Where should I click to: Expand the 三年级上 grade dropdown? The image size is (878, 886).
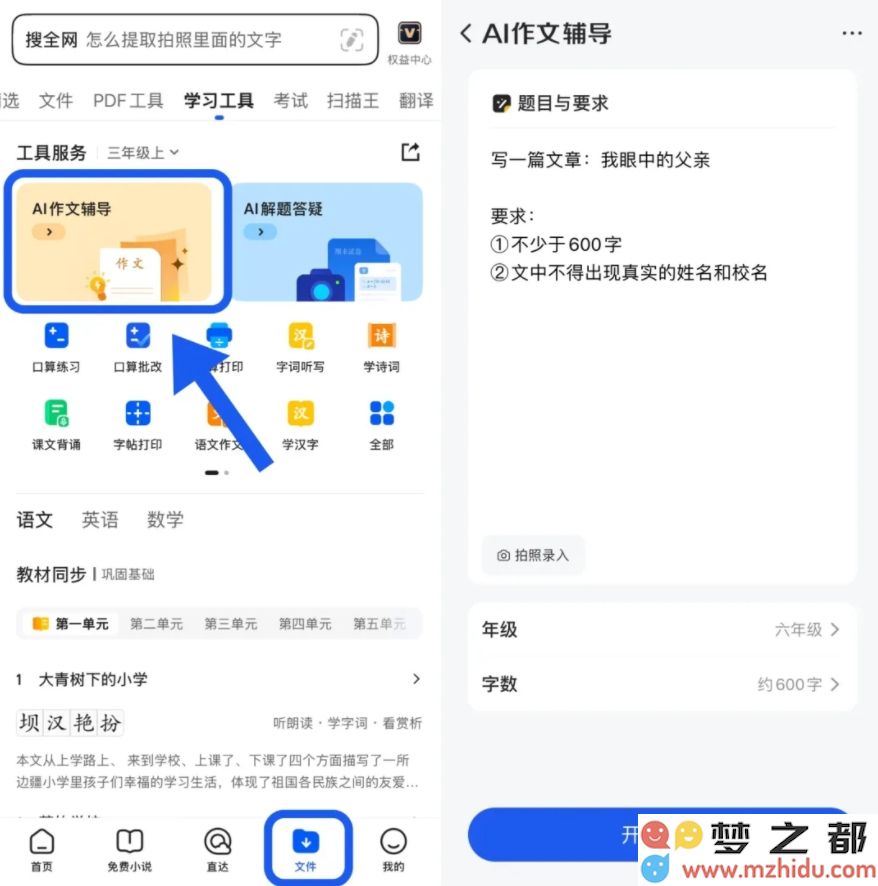[143, 152]
